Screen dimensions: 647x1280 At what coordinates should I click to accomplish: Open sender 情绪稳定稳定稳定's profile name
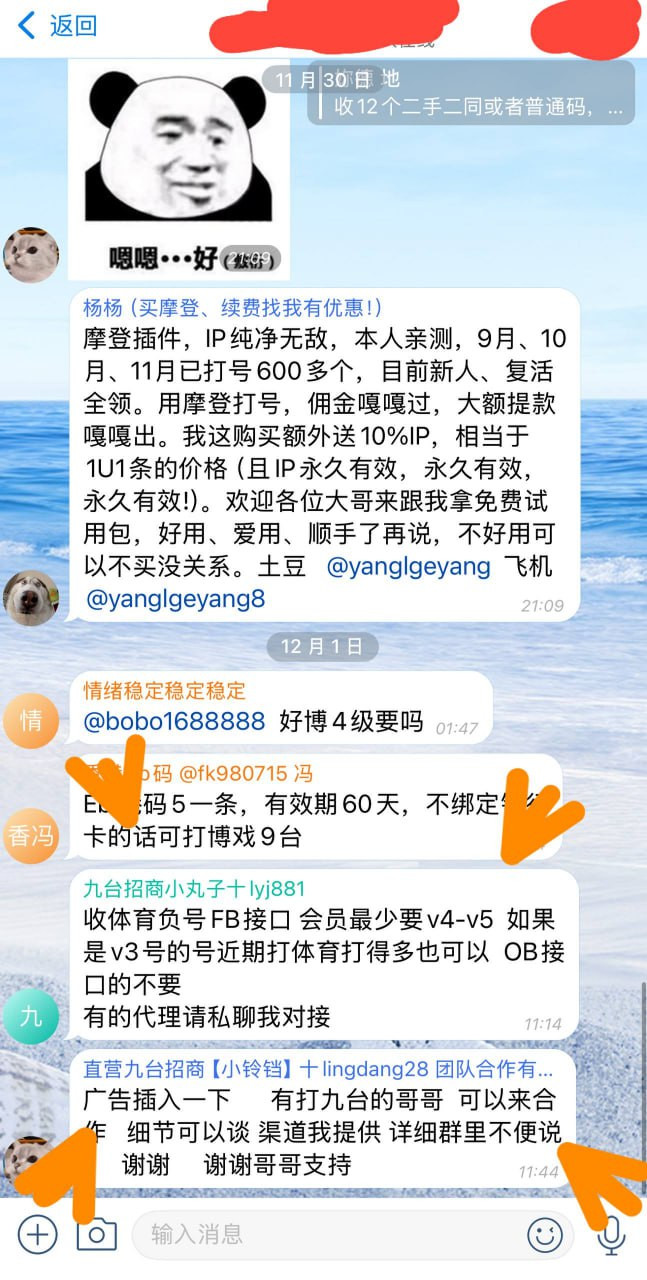pyautogui.click(x=164, y=691)
